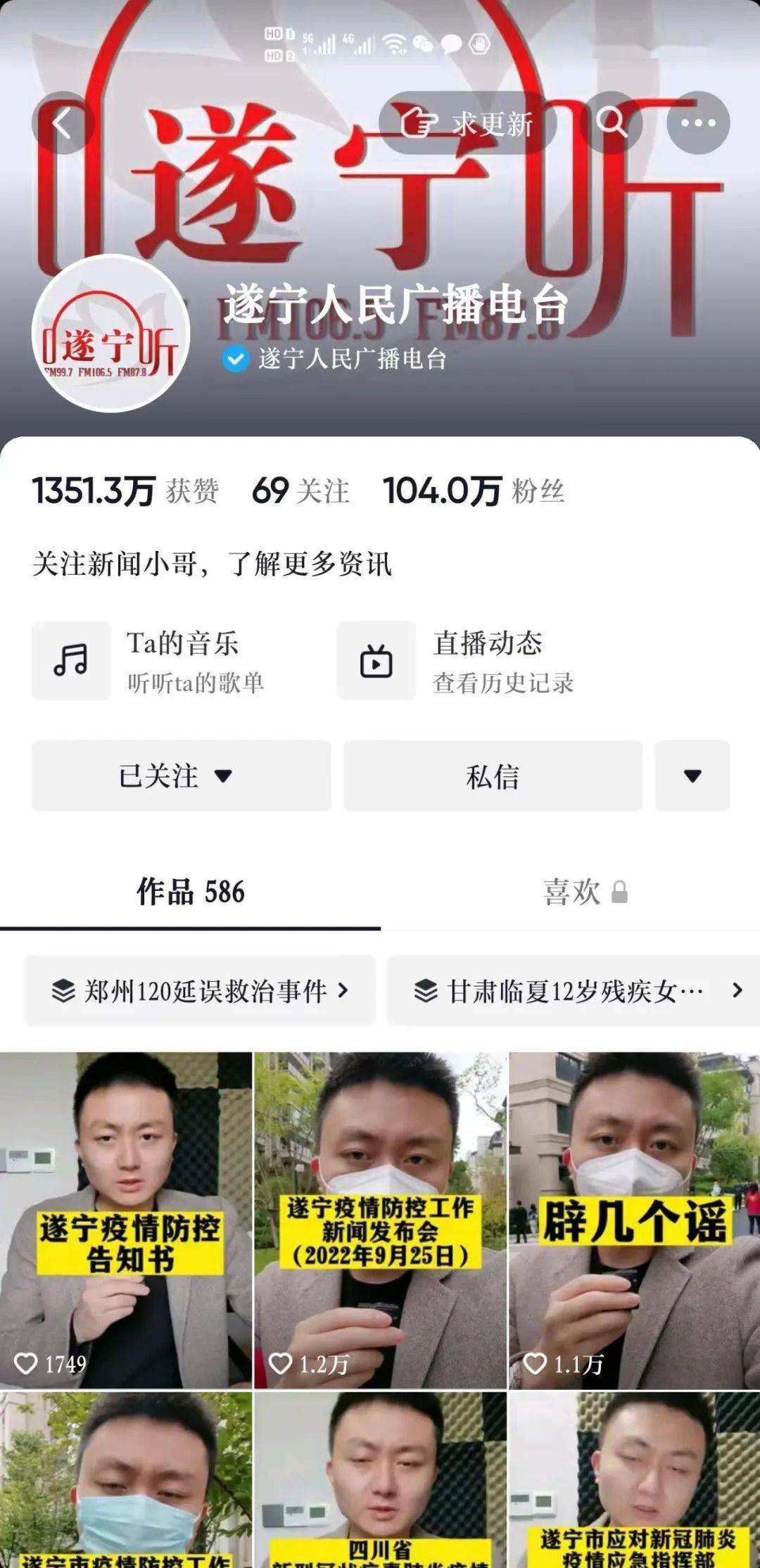Open search on this profile

(x=612, y=122)
